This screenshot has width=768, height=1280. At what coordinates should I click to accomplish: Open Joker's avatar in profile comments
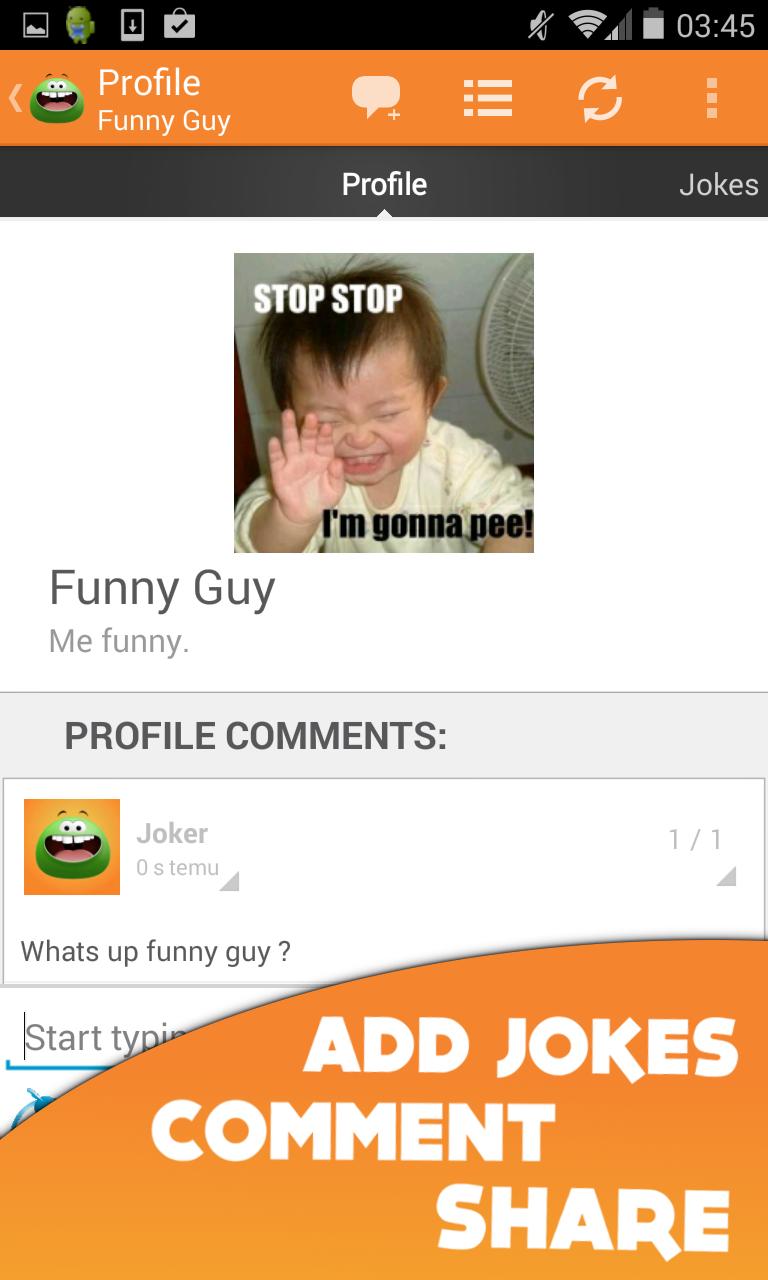72,847
